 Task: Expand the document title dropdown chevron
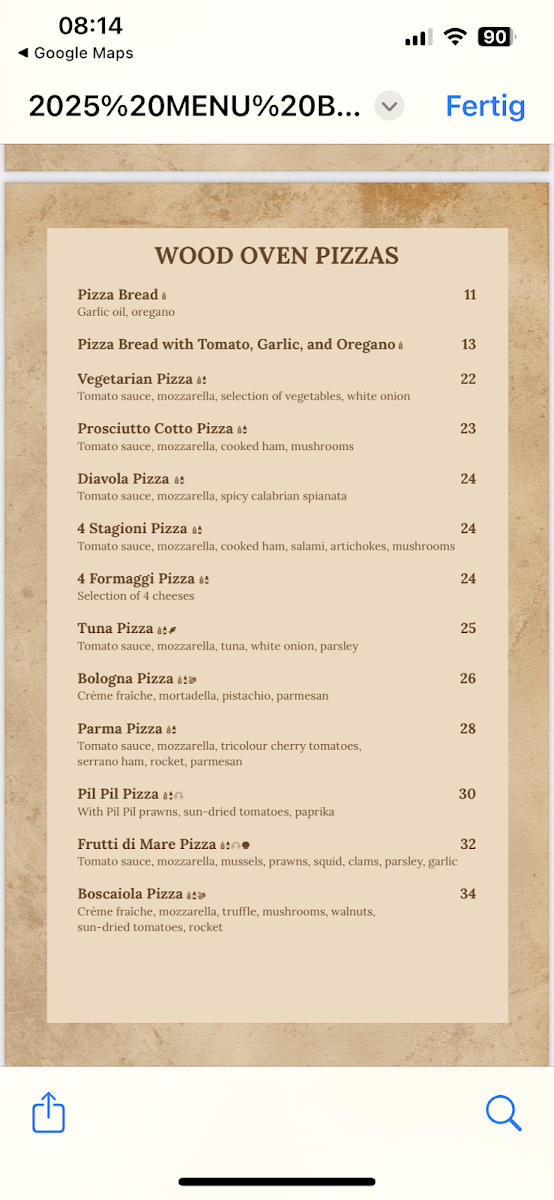[390, 105]
